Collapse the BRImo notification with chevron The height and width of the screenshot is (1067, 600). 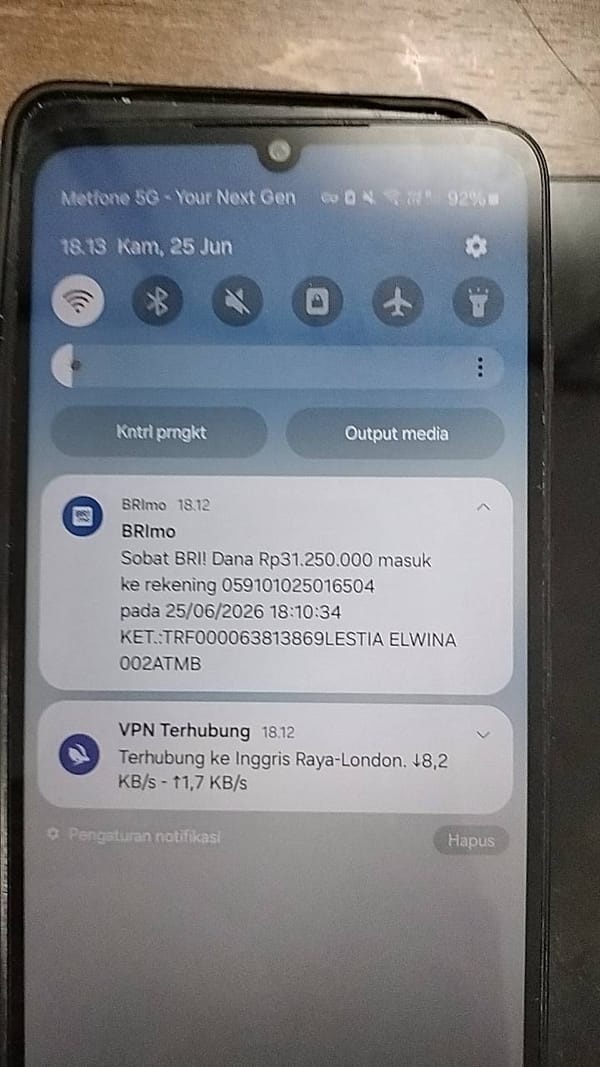pyautogui.click(x=483, y=506)
